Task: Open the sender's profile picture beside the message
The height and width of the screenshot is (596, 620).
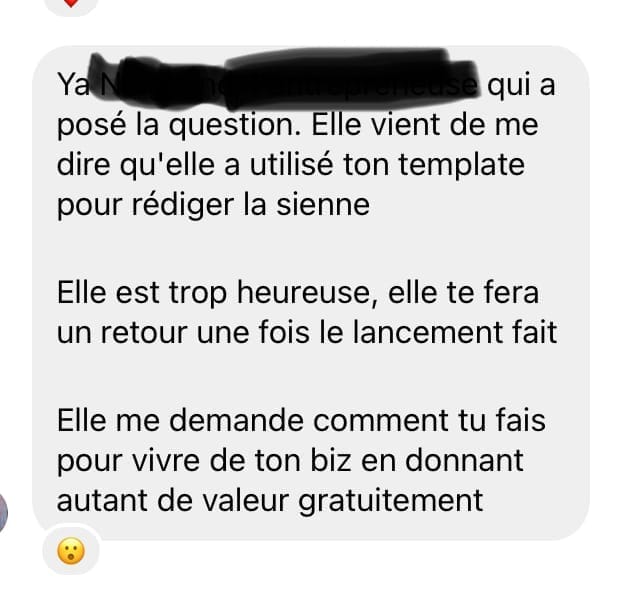Action: point(5,511)
